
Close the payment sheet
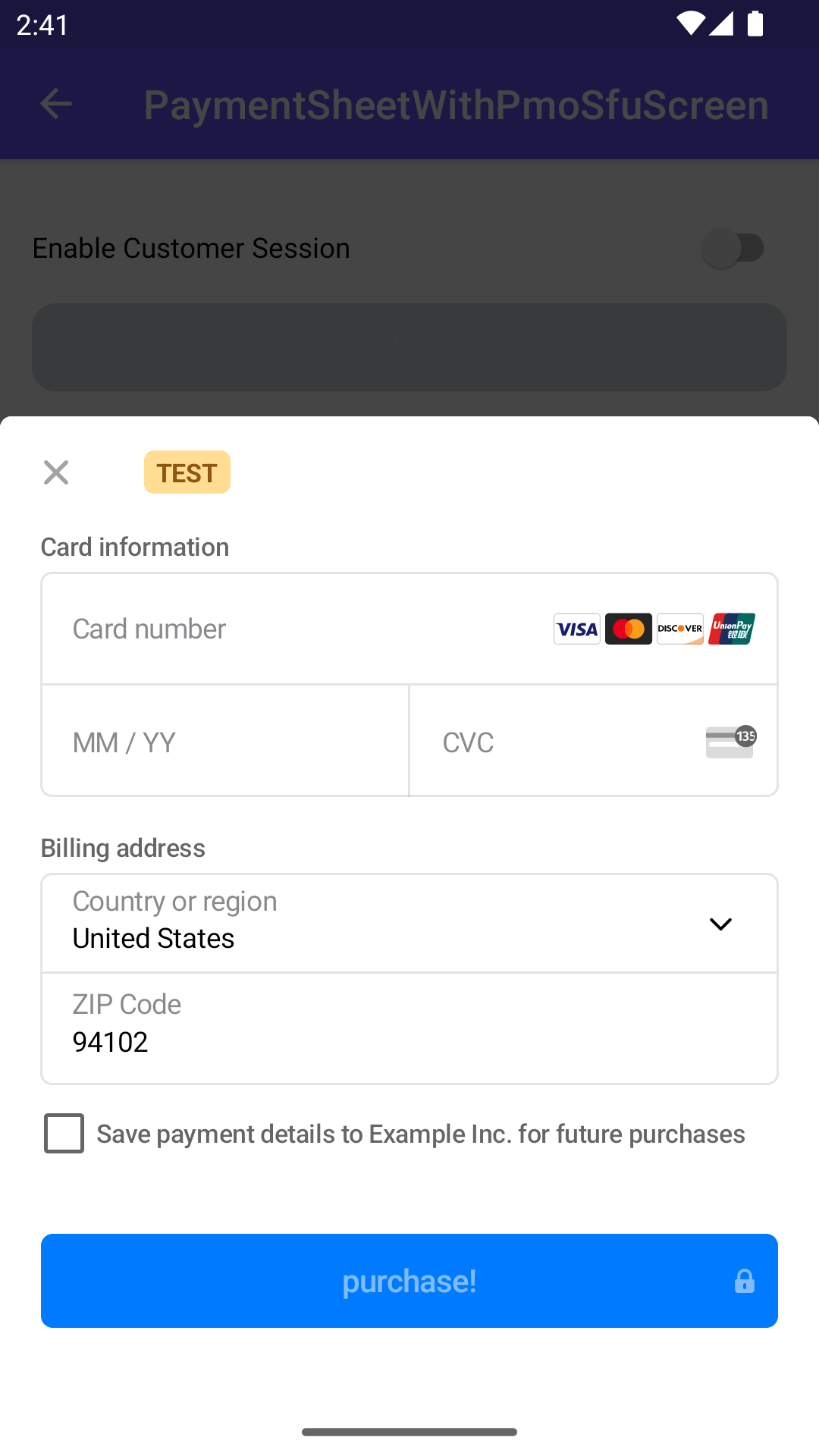56,472
